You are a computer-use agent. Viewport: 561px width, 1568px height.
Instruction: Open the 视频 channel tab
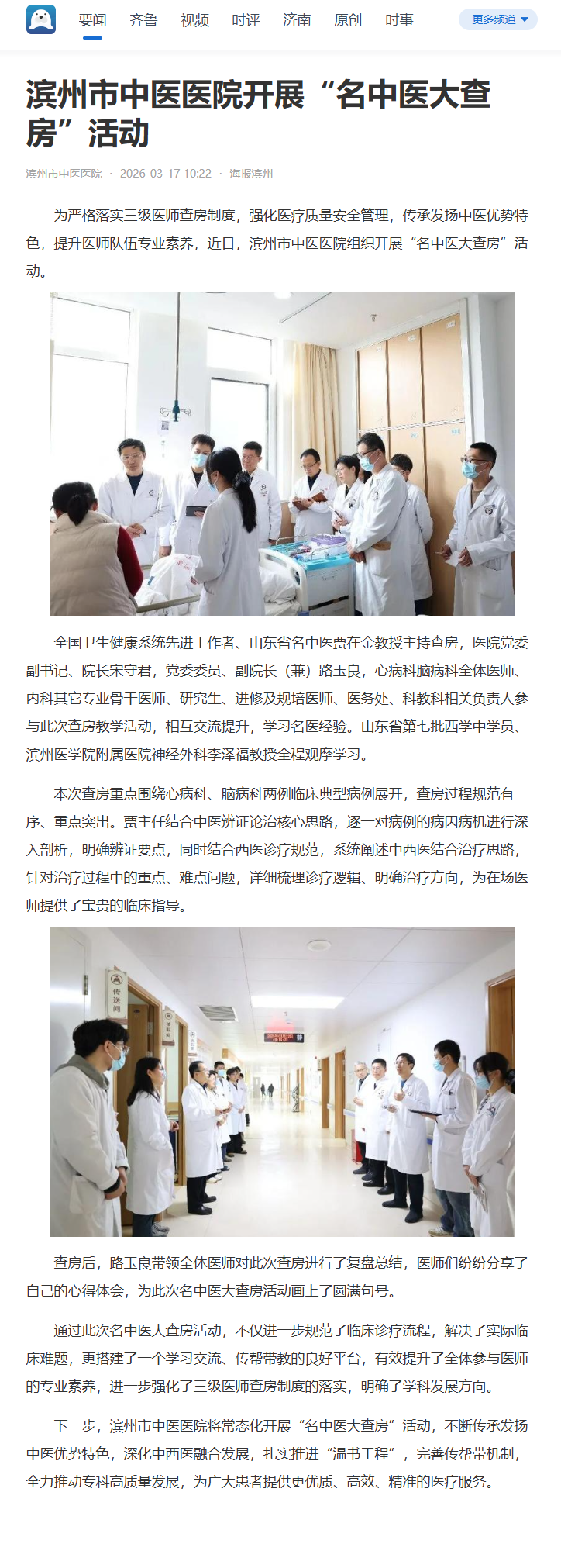coord(194,20)
